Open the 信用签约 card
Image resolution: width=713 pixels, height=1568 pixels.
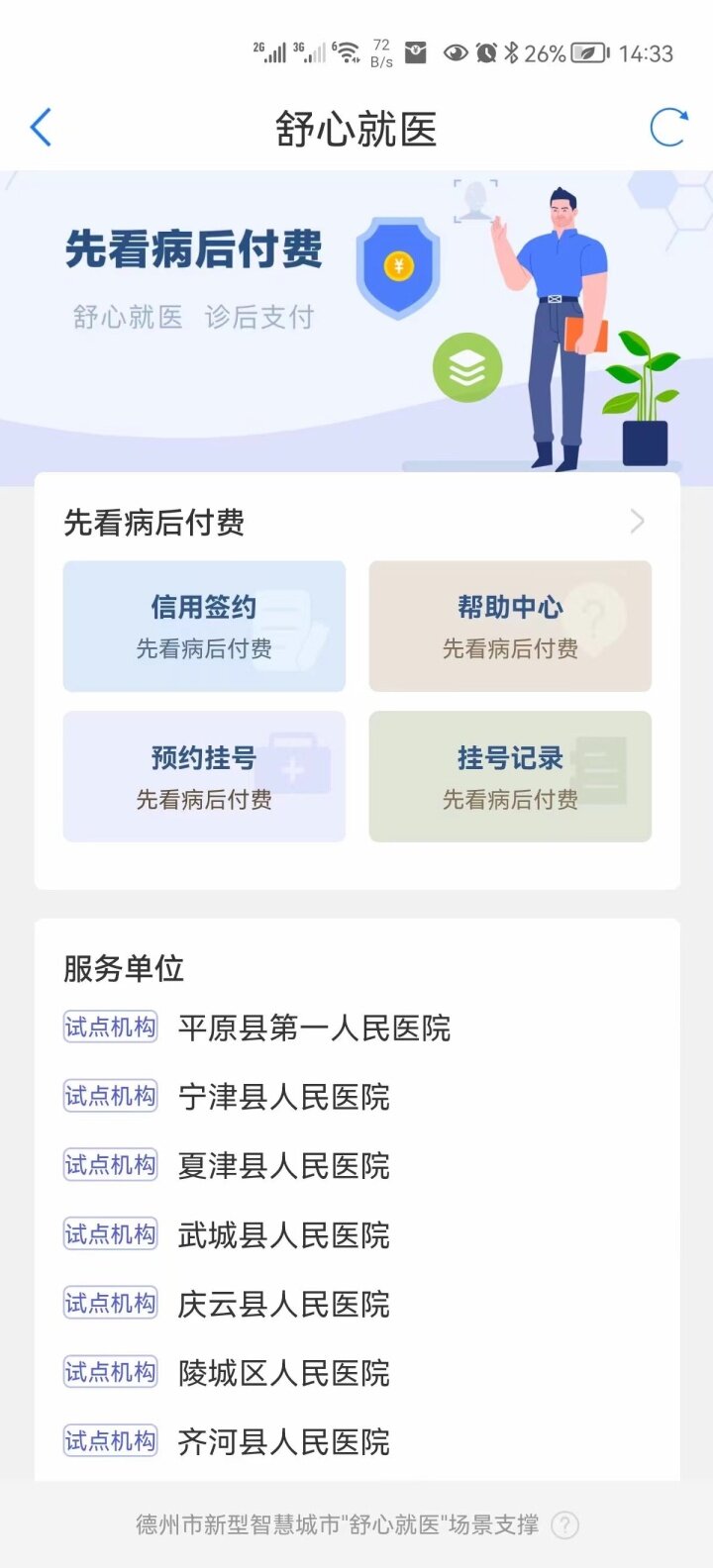click(204, 626)
